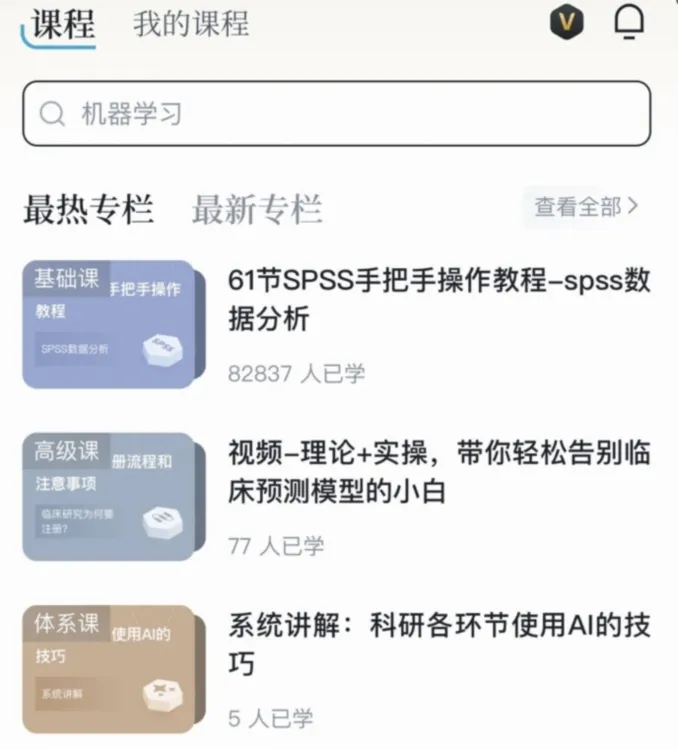Switch to the 我的课程 tab
Screen dimensions: 678x750
click(191, 24)
